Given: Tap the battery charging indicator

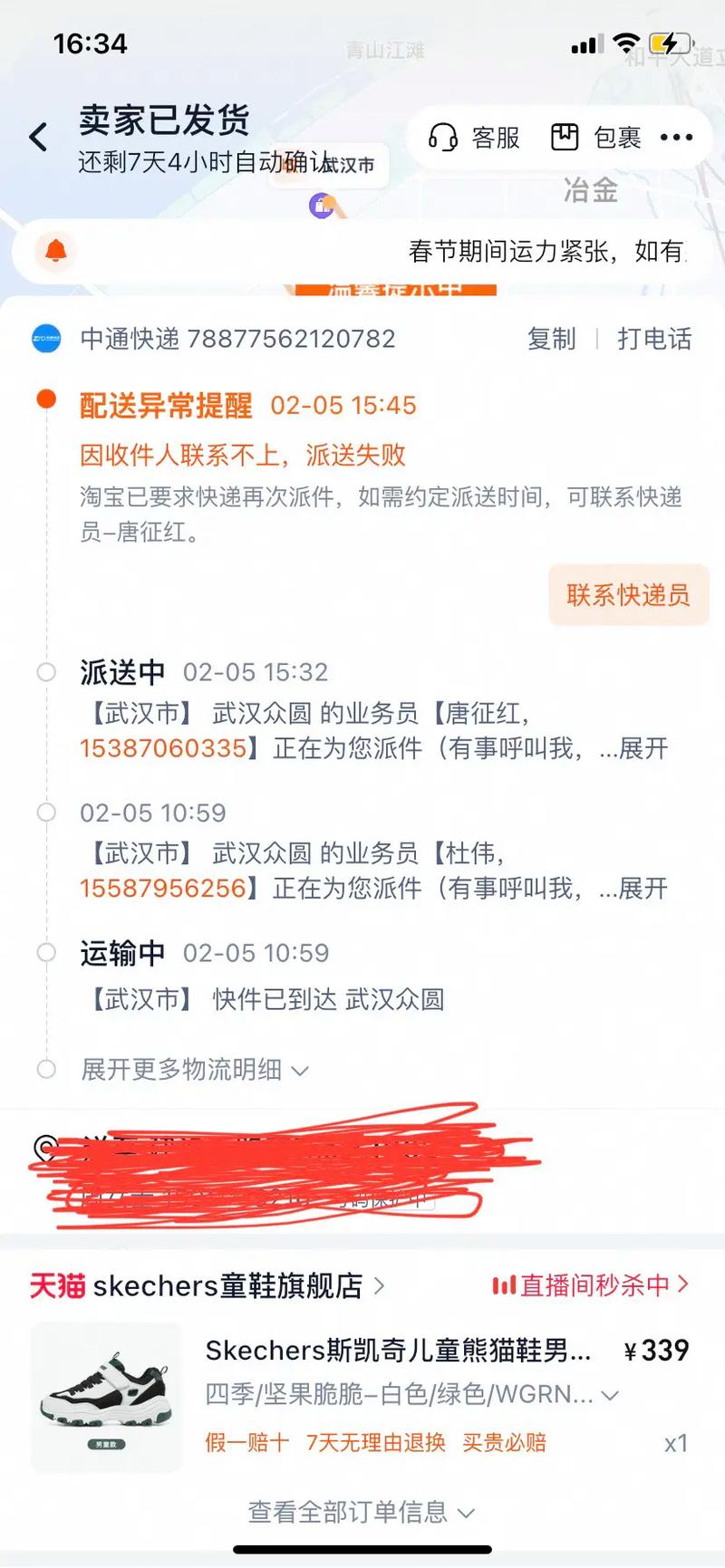Looking at the screenshot, I should click(669, 43).
